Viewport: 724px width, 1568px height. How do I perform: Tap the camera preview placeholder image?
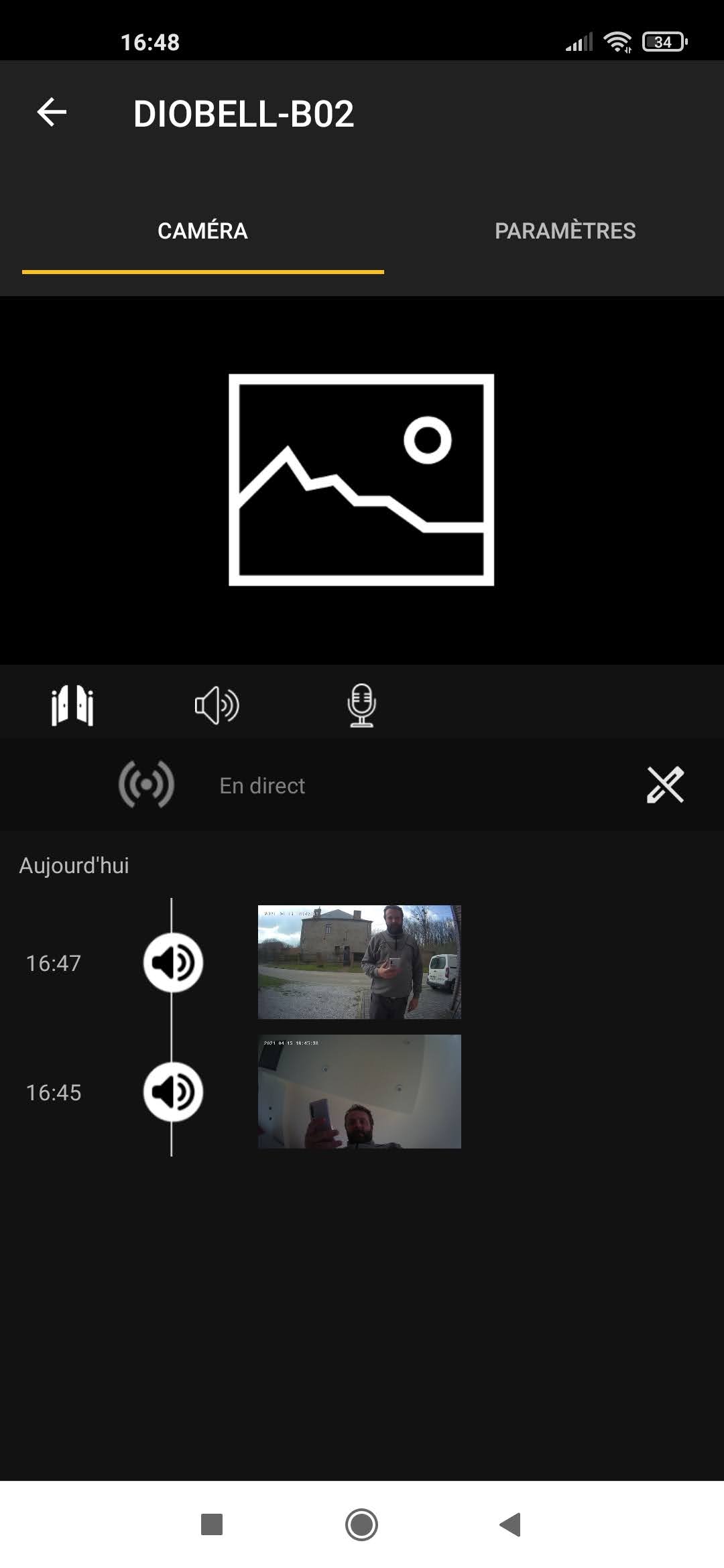pyautogui.click(x=361, y=480)
